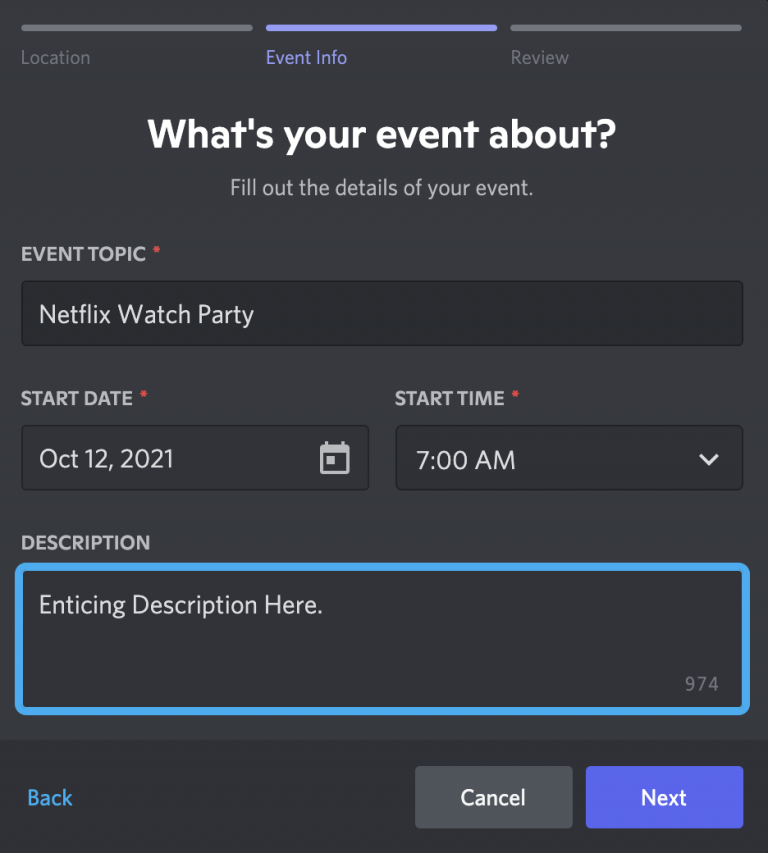The width and height of the screenshot is (768, 853).
Task: Jump to the Review step
Action: point(539,57)
